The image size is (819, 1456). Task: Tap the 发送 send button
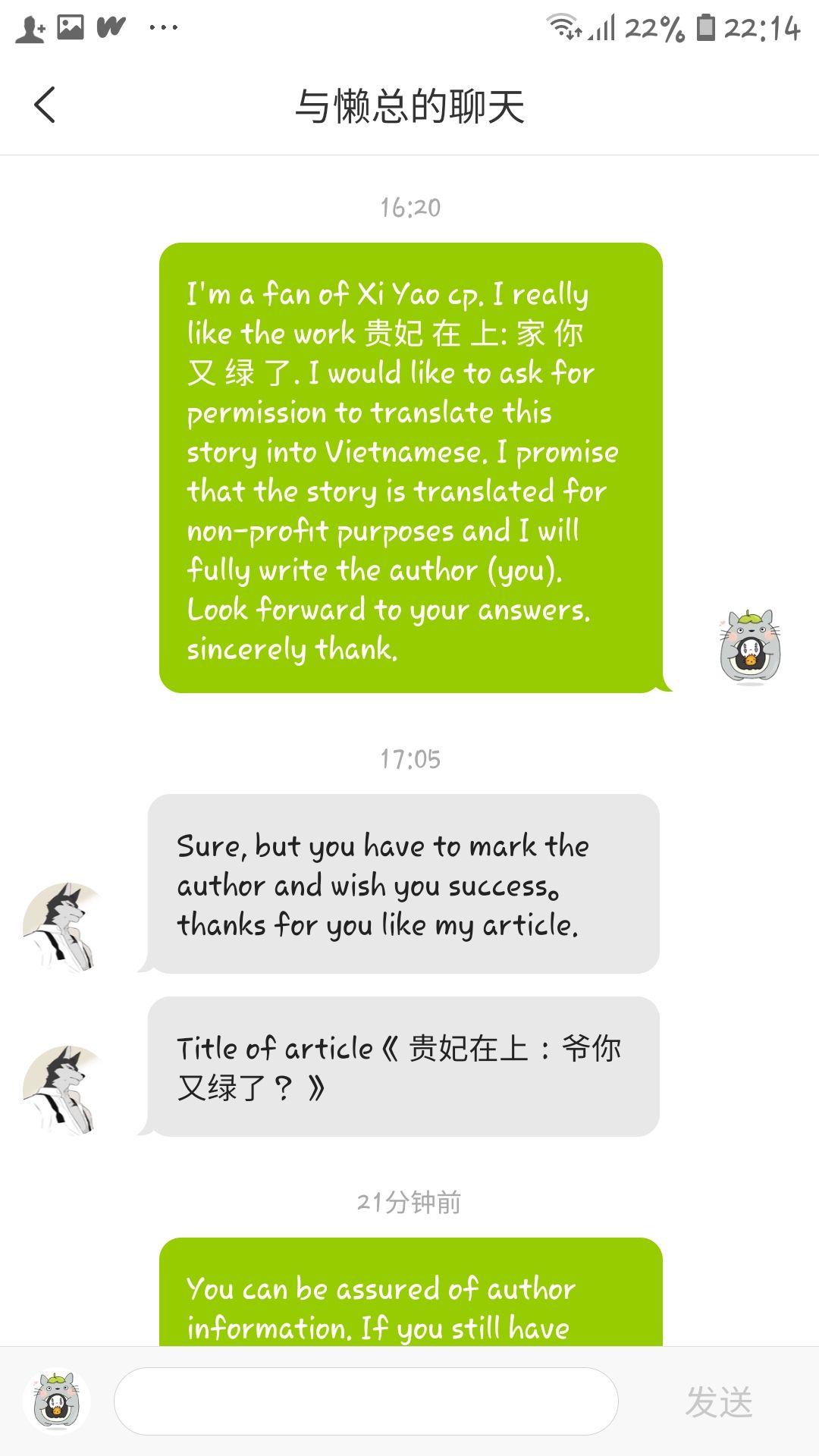(x=719, y=1401)
